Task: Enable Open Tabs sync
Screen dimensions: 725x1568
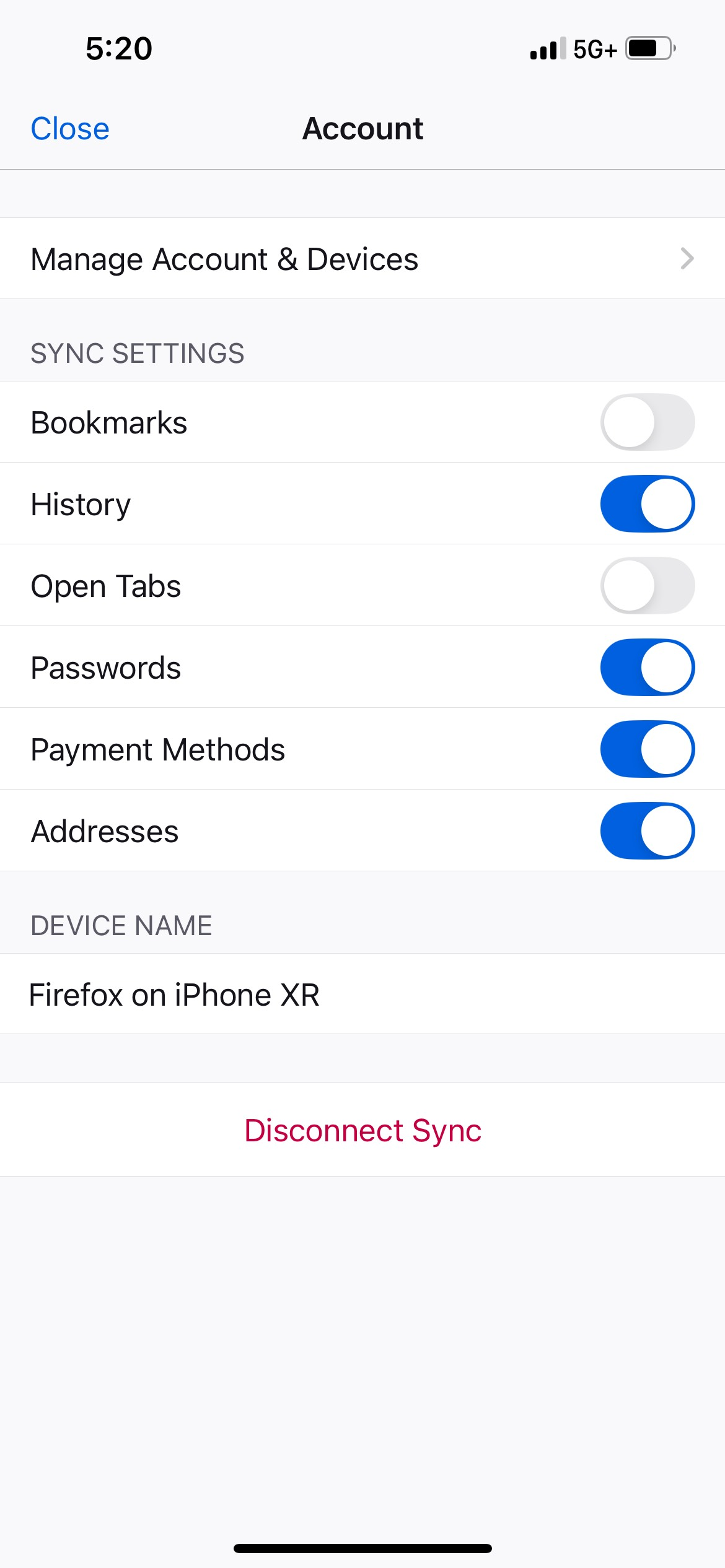Action: [647, 586]
